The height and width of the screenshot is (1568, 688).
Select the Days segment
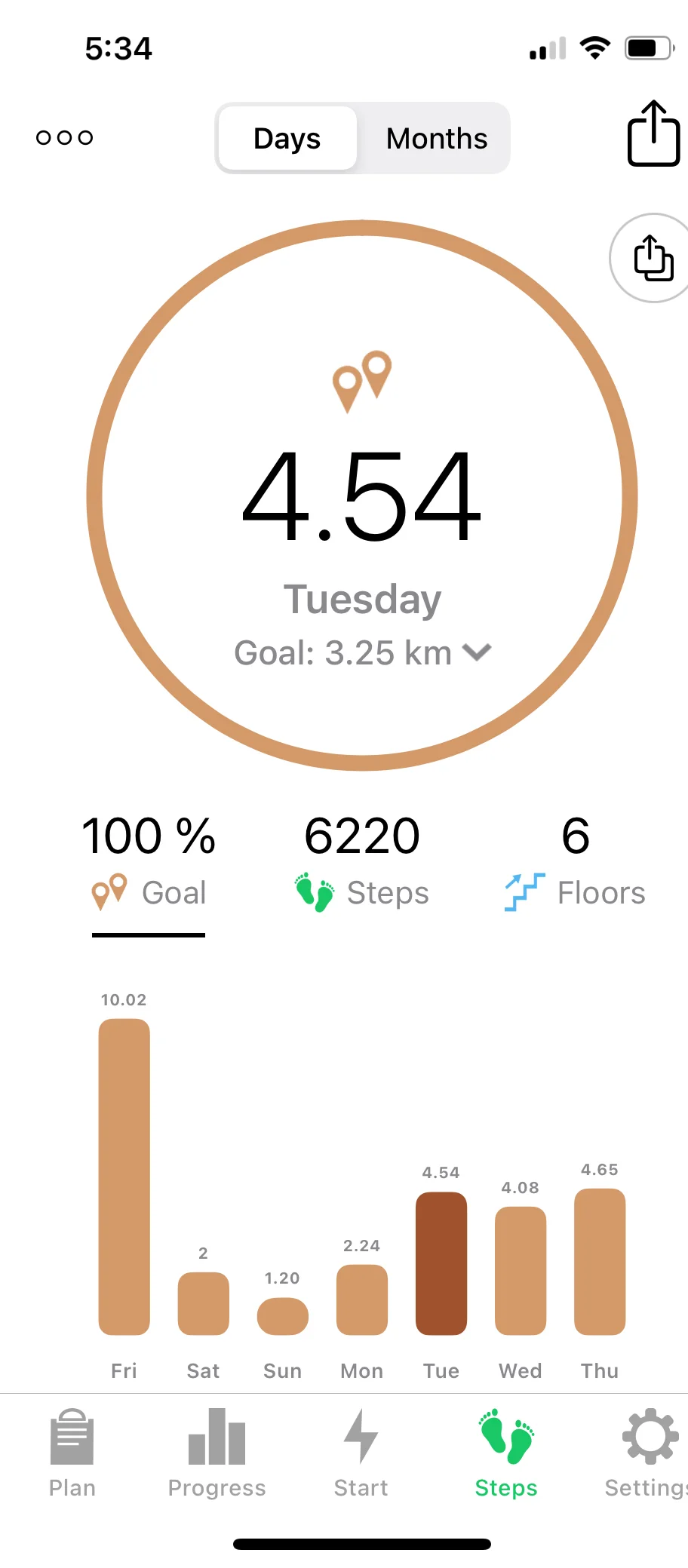287,139
